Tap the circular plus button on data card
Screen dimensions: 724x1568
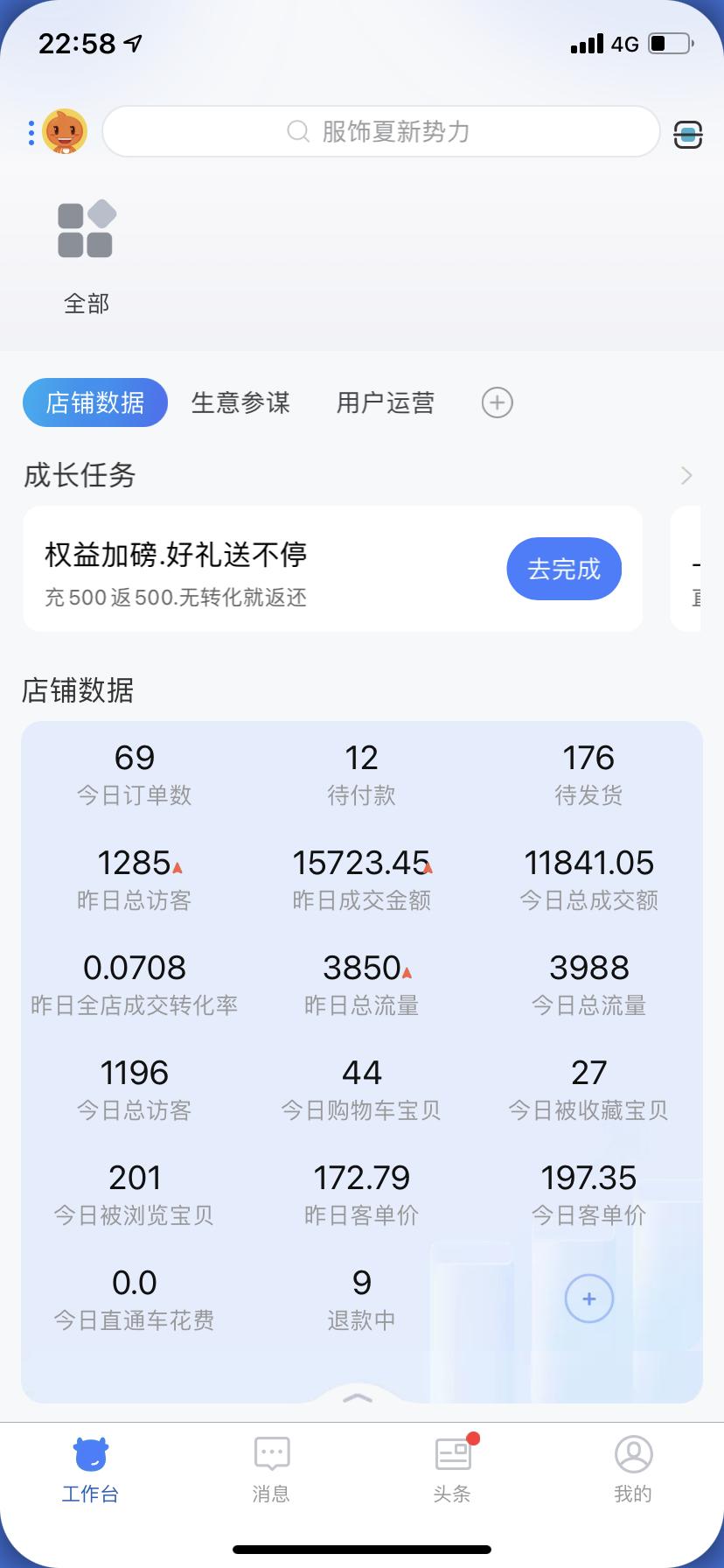[588, 1298]
